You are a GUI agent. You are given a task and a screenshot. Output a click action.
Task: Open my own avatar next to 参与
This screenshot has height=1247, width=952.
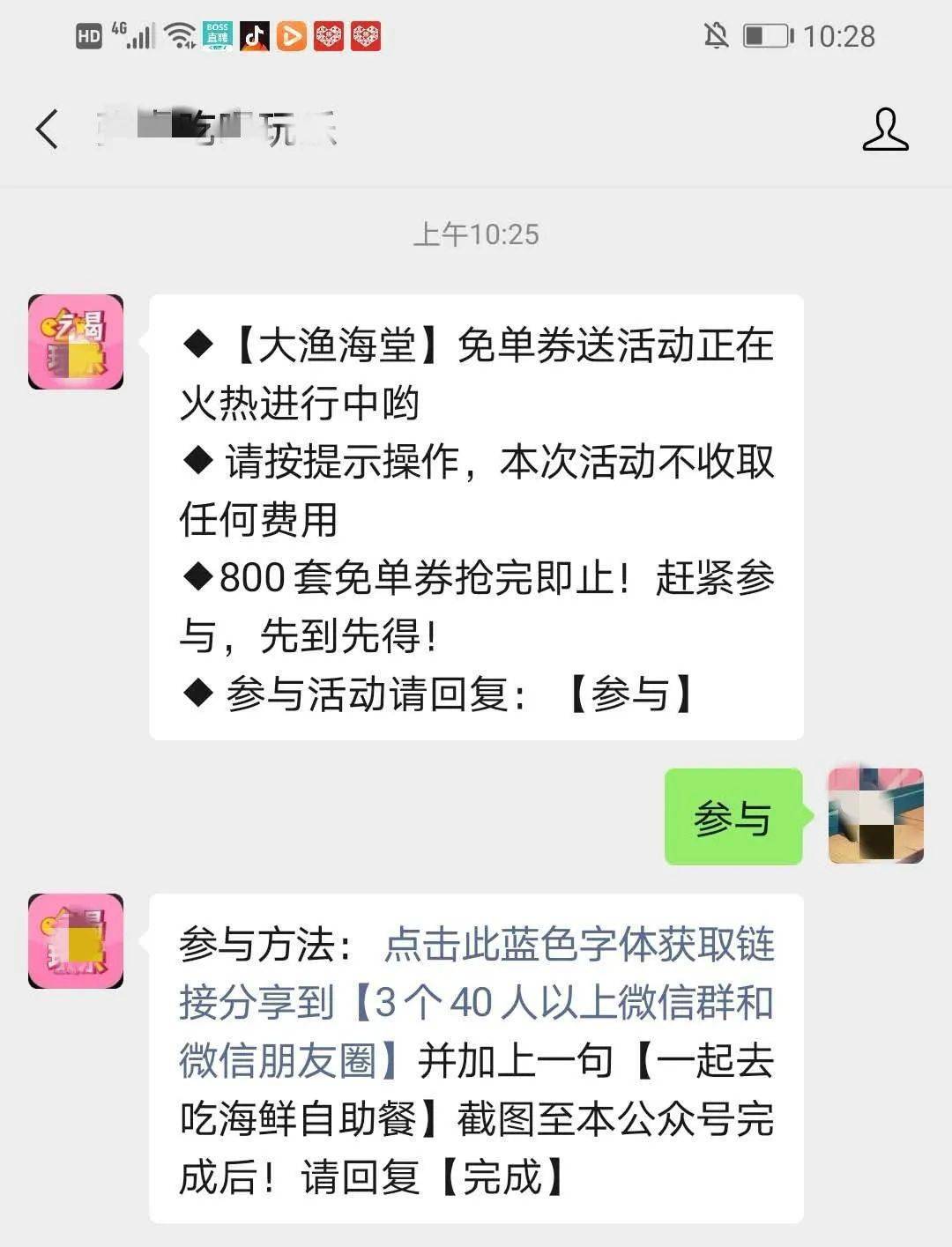point(875,816)
